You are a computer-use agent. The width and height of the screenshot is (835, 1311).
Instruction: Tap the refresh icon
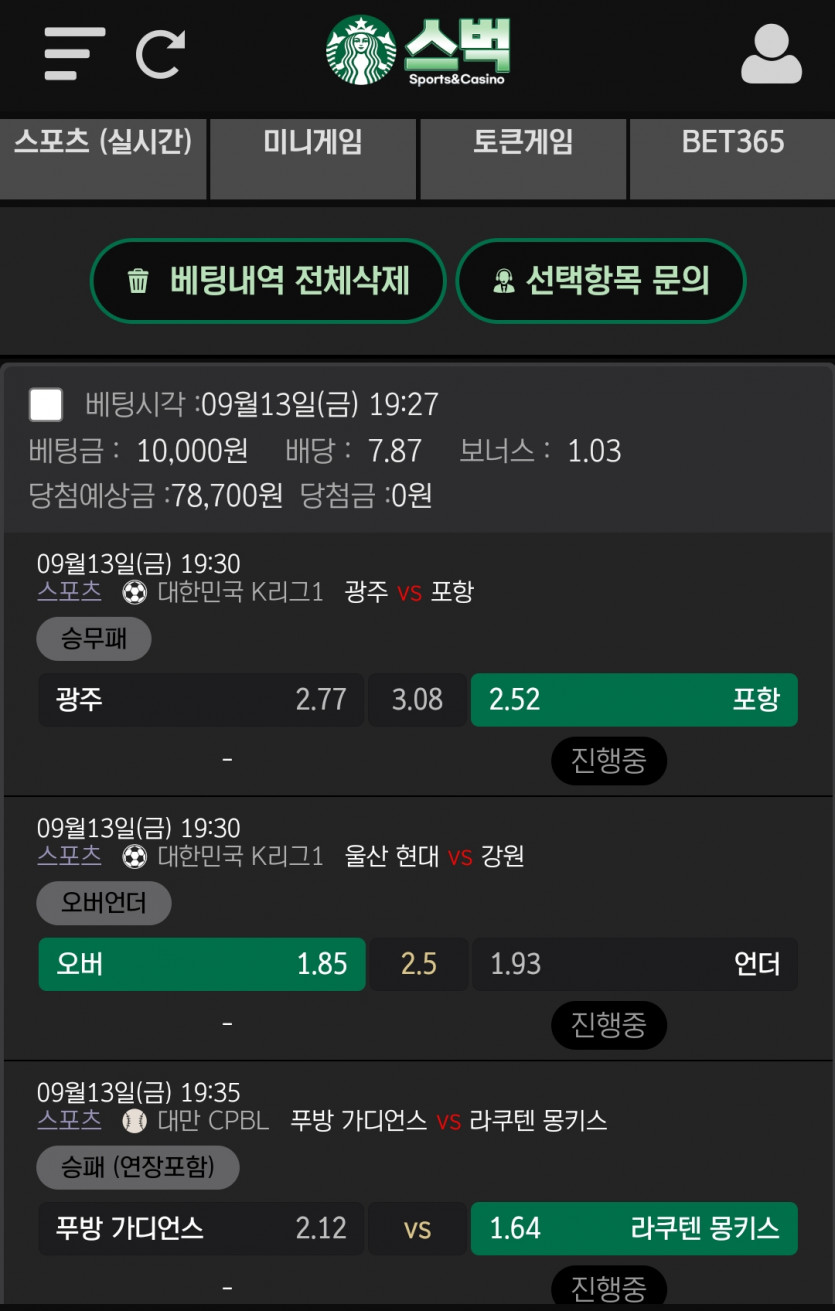[161, 54]
